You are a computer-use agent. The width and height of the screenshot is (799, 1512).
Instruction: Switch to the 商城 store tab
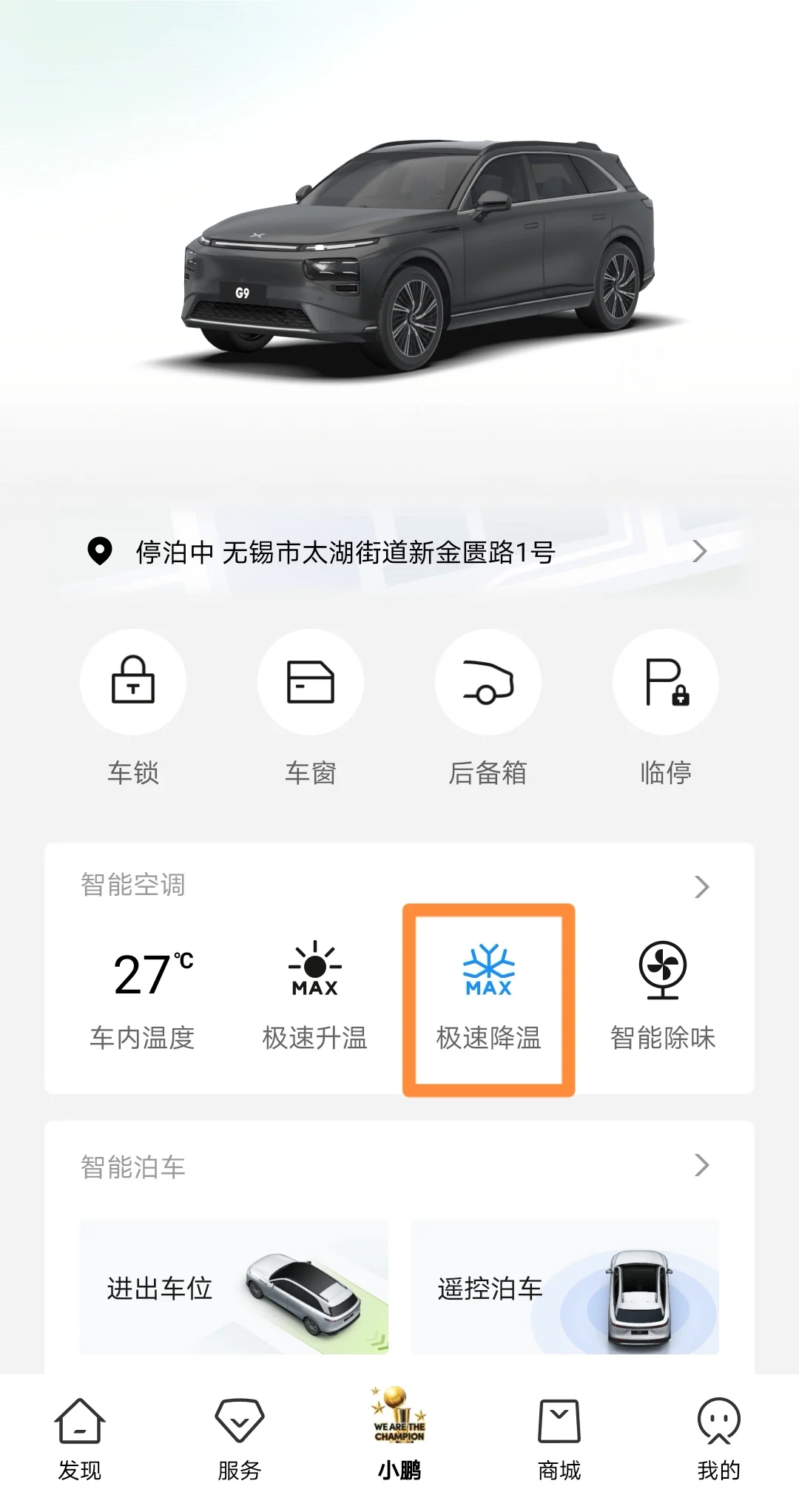[559, 1440]
